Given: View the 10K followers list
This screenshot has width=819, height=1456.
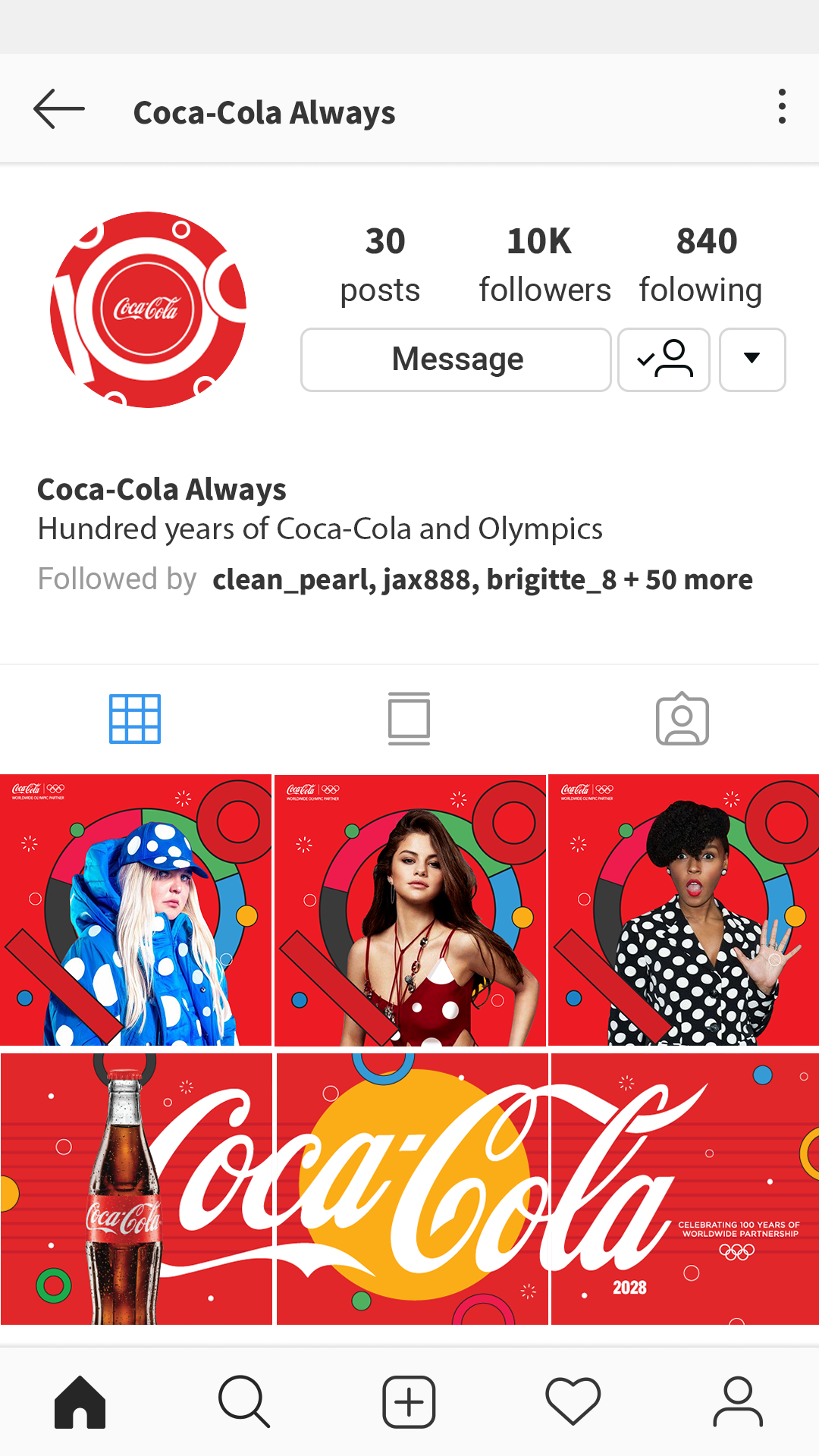Looking at the screenshot, I should coord(544,265).
